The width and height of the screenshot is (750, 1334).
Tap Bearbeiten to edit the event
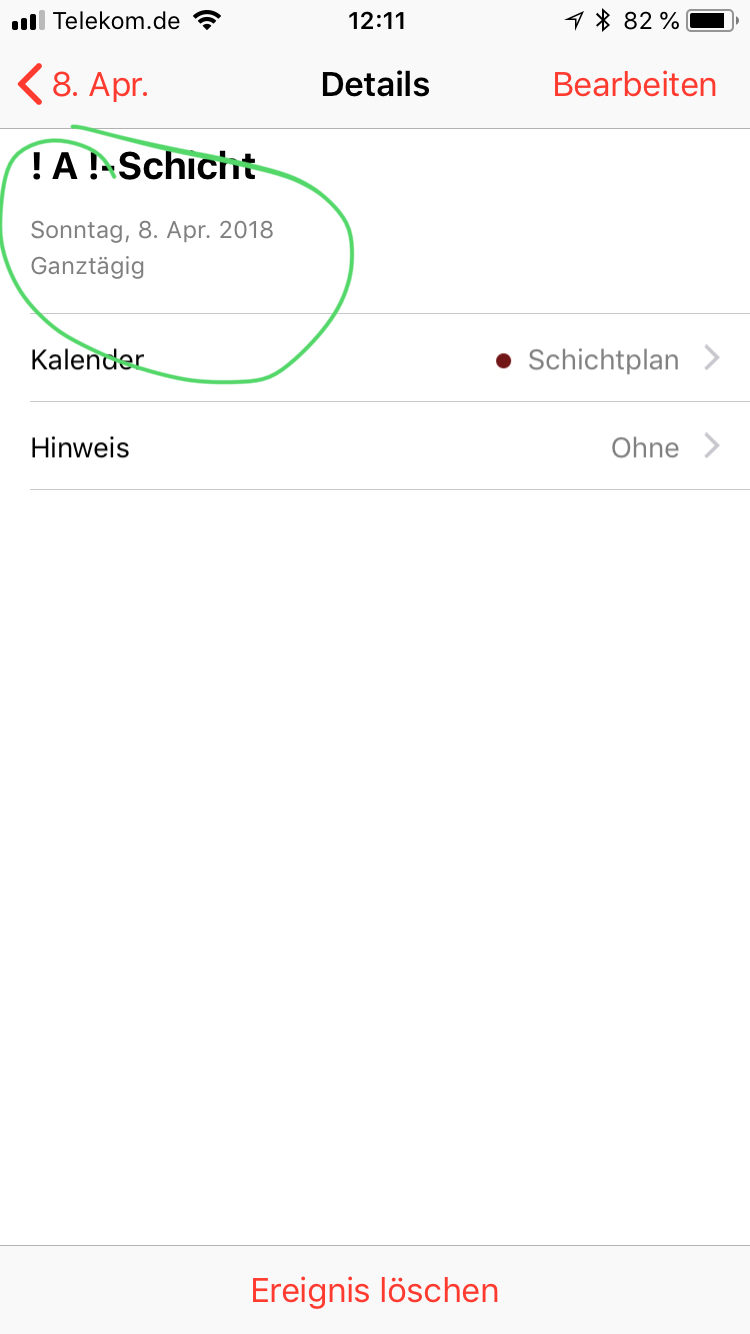click(x=634, y=85)
